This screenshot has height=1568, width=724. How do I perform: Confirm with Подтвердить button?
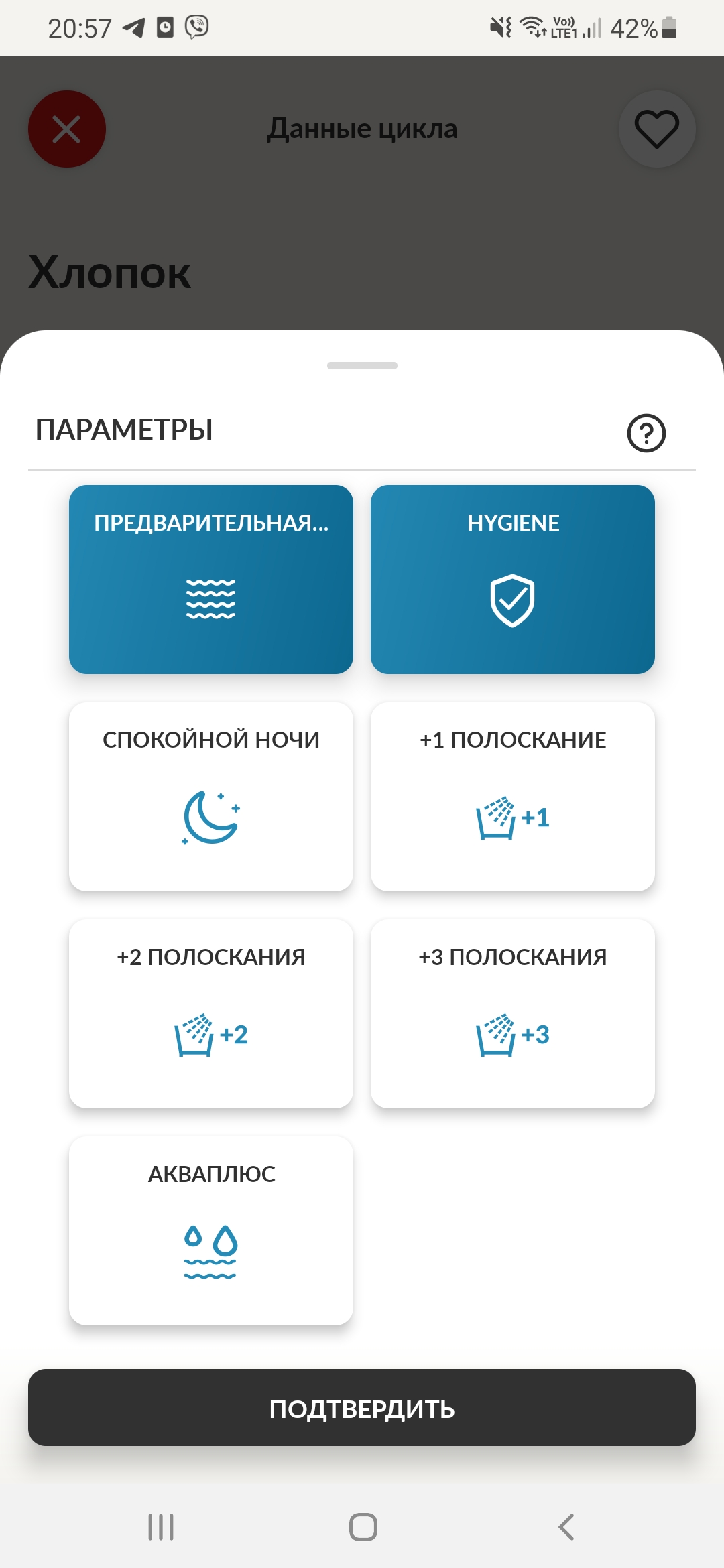(362, 1408)
